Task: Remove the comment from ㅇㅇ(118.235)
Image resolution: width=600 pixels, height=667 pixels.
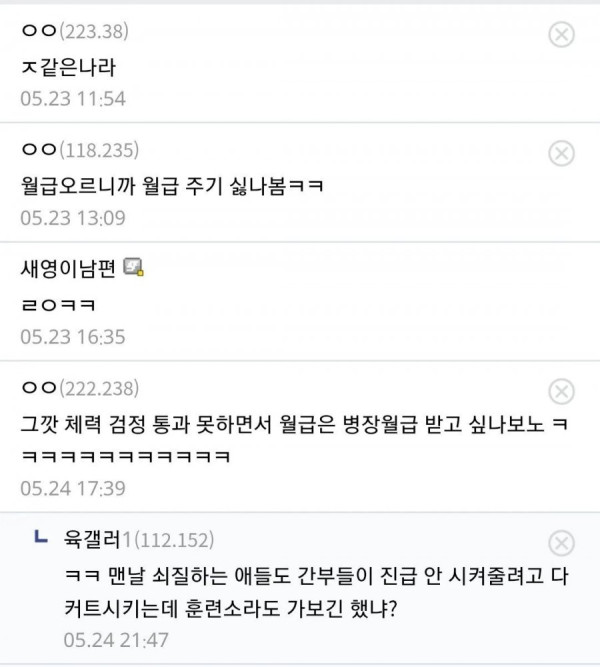Action: point(562,153)
